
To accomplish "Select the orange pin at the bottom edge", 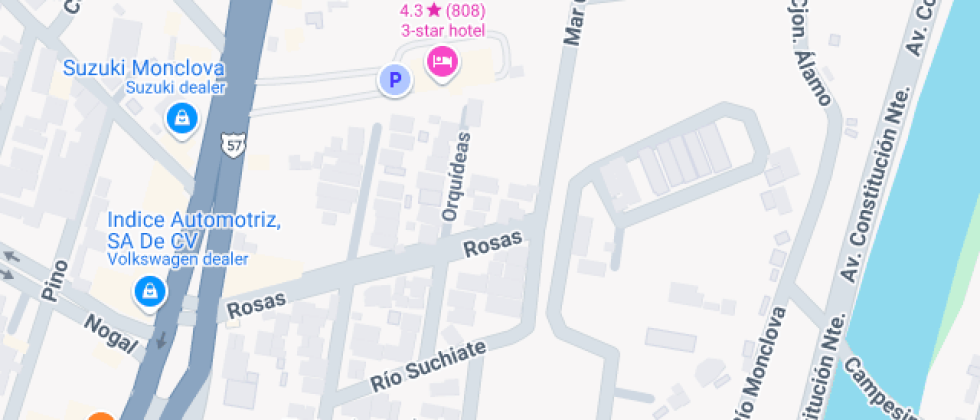I will (100, 416).
